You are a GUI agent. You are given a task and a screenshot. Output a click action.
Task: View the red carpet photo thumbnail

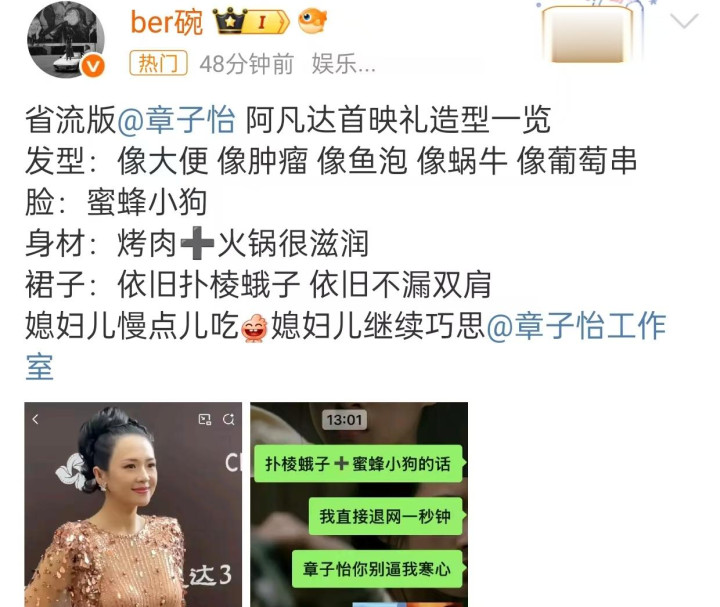(133, 505)
